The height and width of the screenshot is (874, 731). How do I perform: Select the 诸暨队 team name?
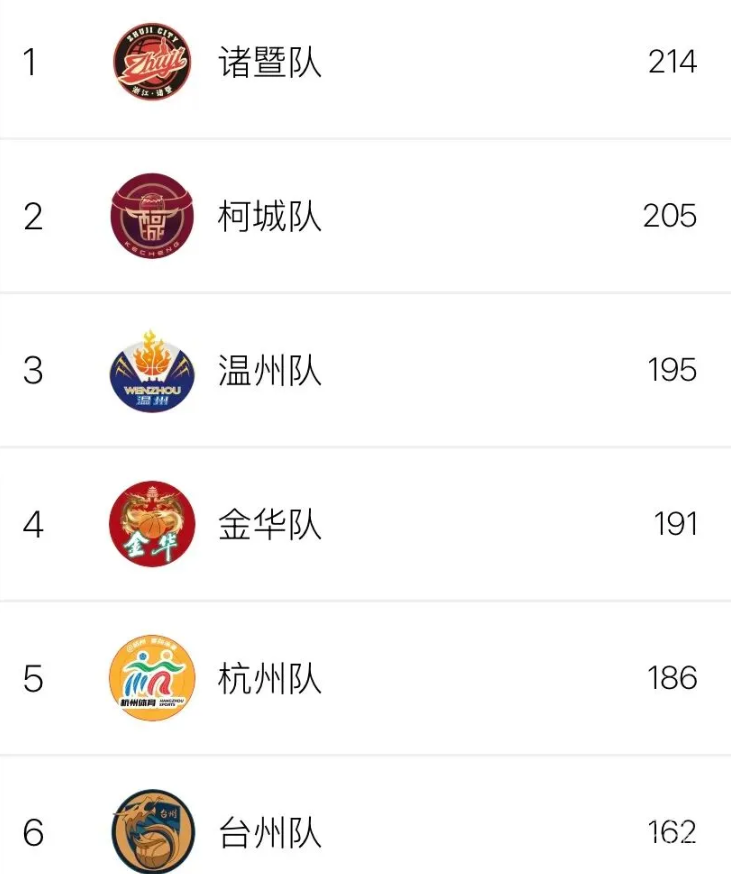(x=268, y=62)
